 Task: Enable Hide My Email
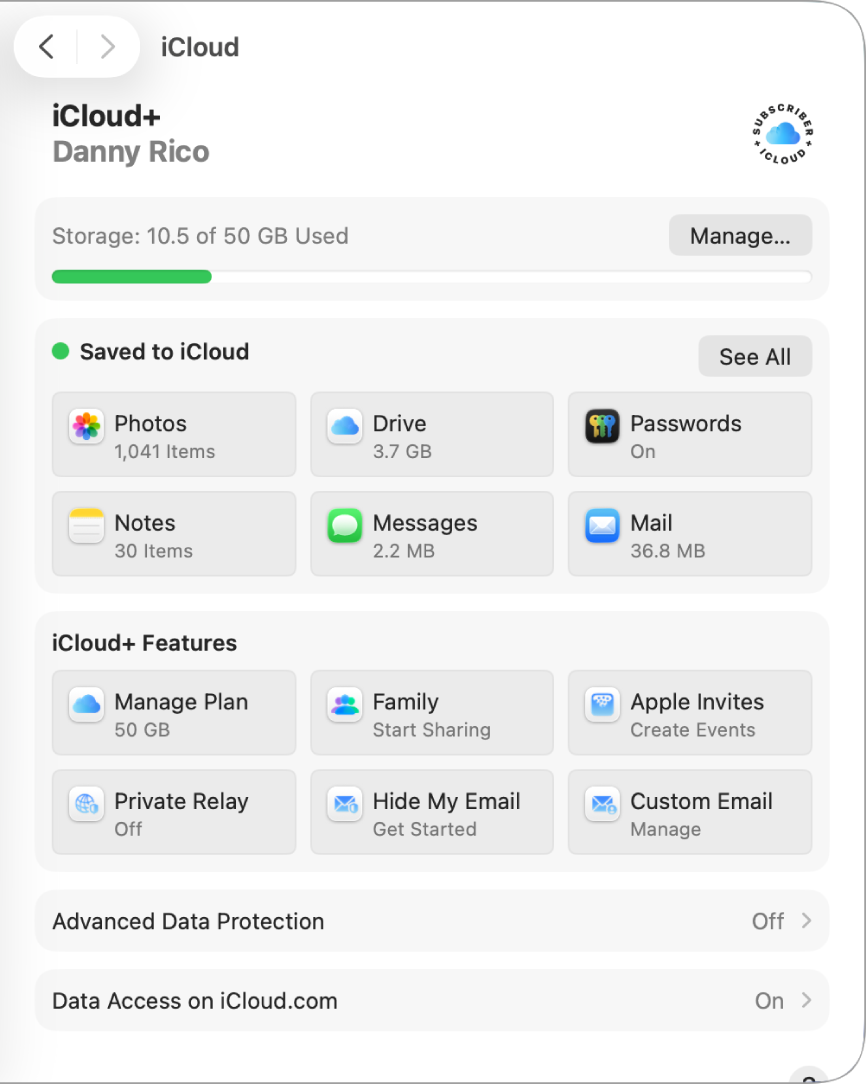[x=432, y=812]
